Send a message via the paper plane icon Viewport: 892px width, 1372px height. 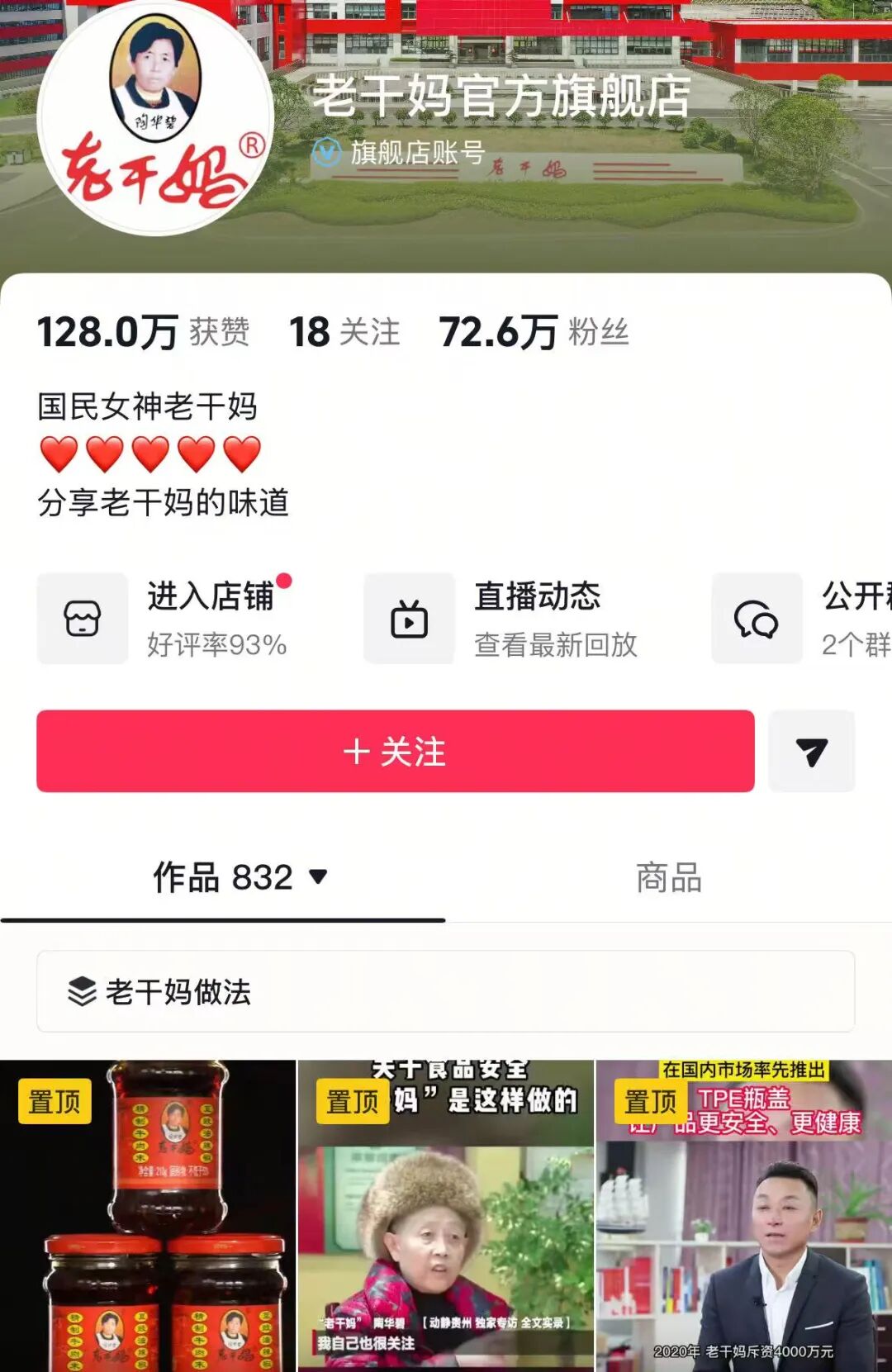click(x=811, y=751)
